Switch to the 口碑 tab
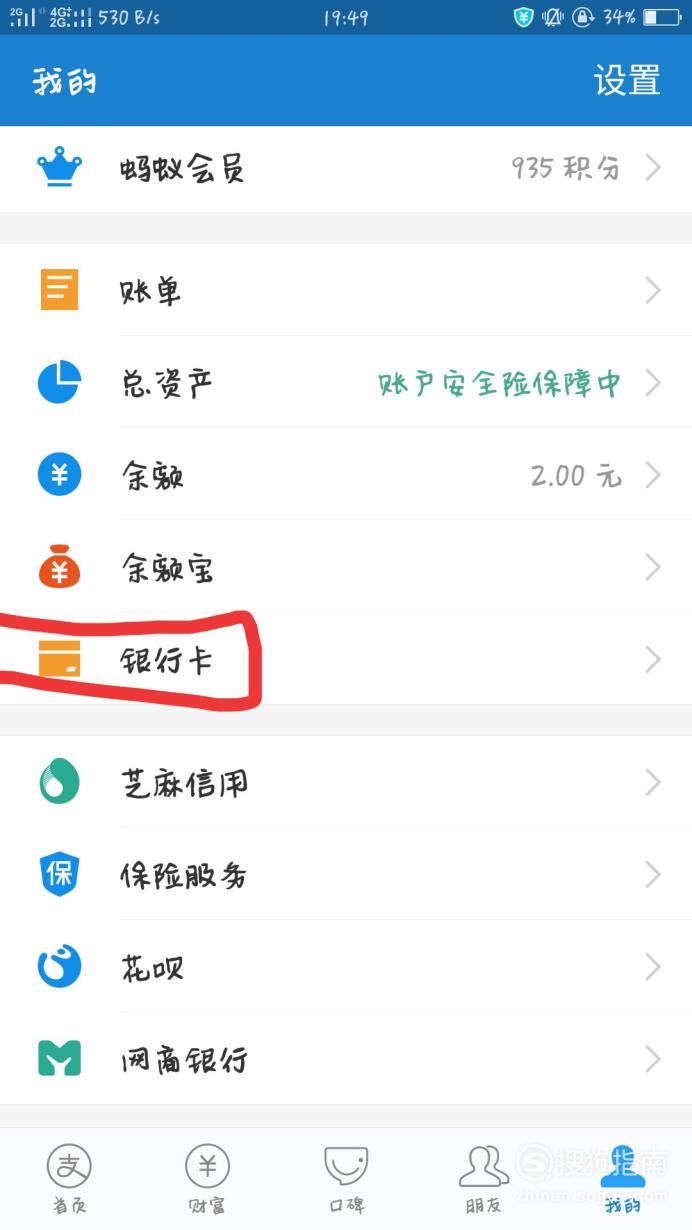The height and width of the screenshot is (1230, 692). click(x=346, y=1179)
